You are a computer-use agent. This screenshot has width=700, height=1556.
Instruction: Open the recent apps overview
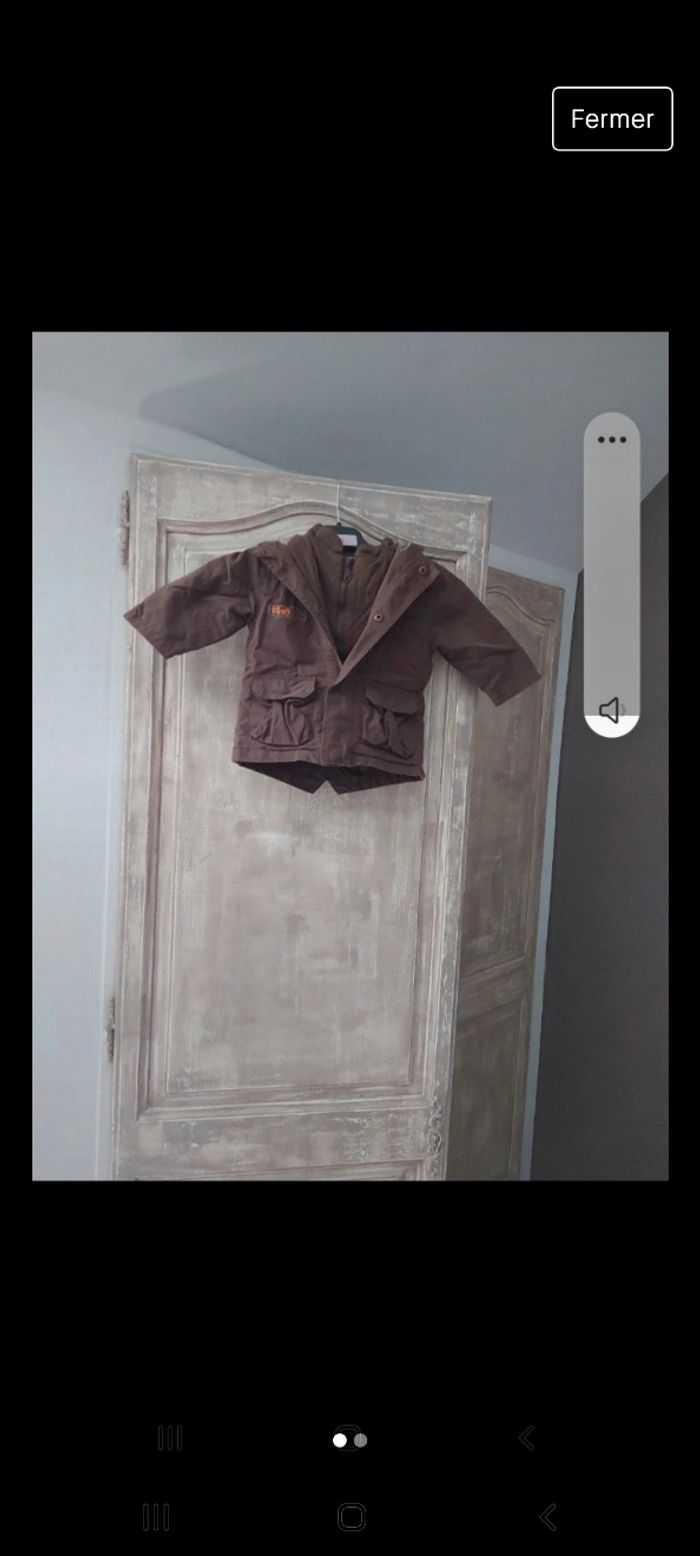(156, 1517)
